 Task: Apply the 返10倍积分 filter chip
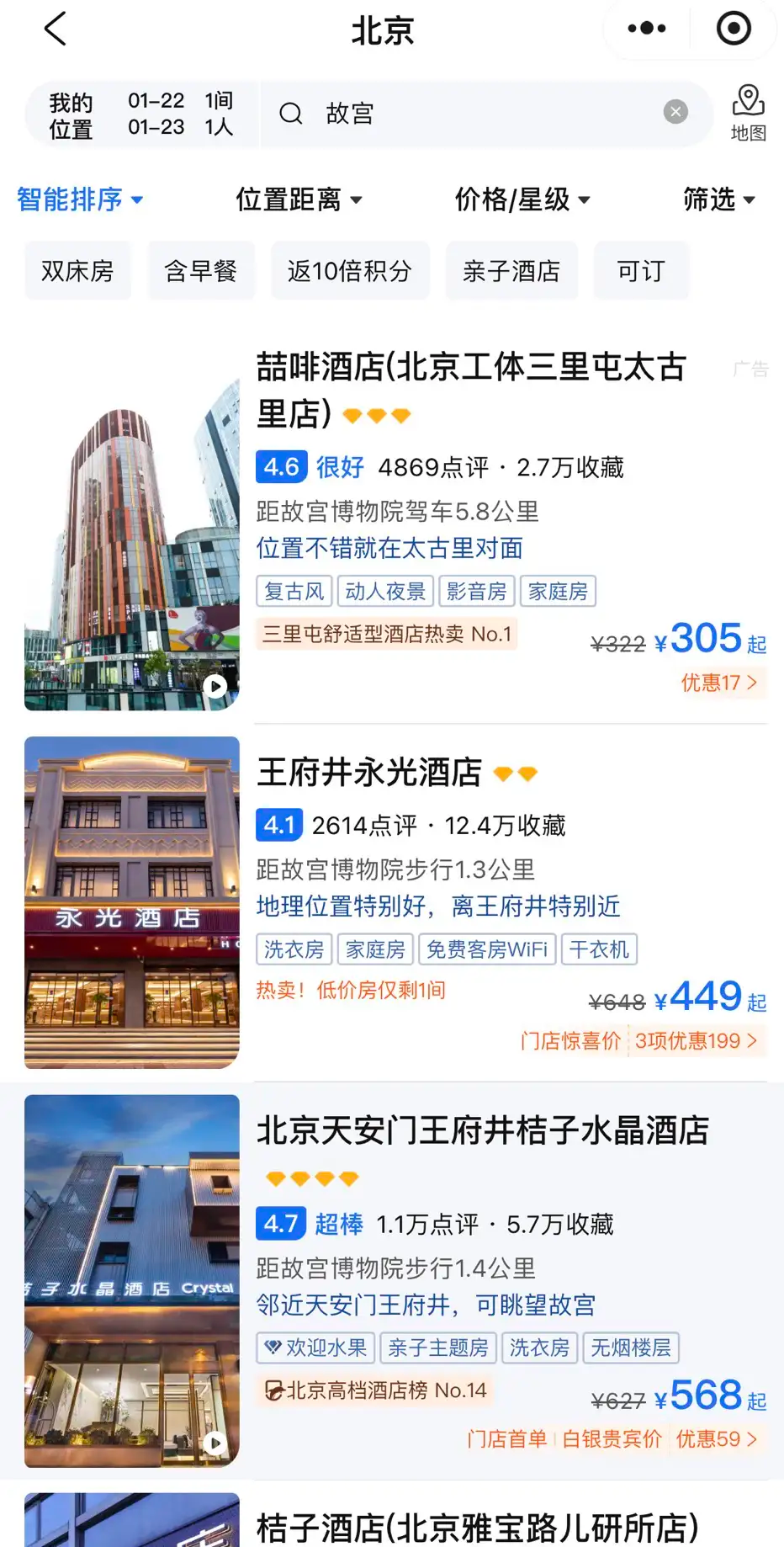[350, 271]
